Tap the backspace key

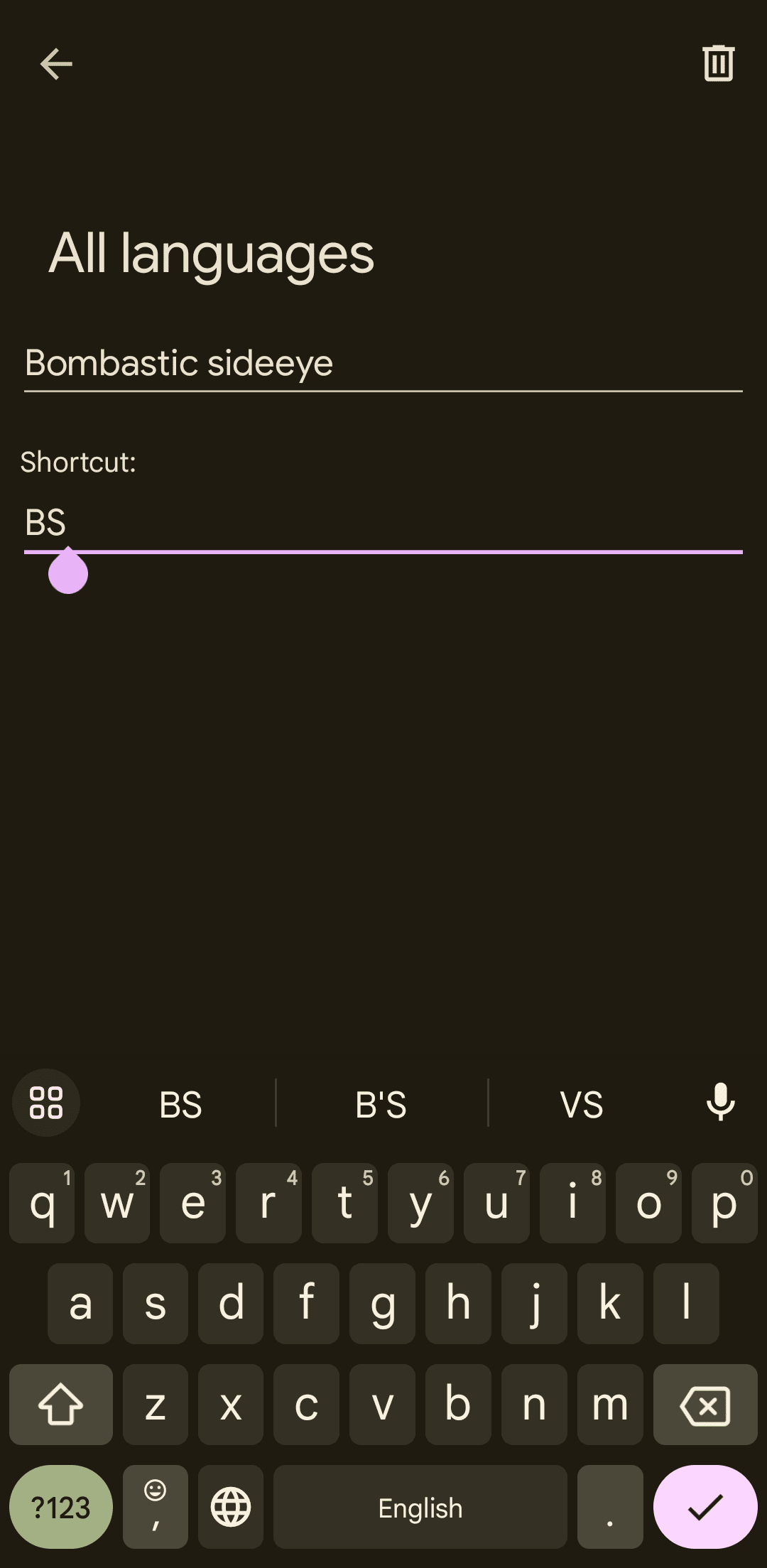pyautogui.click(x=705, y=1405)
